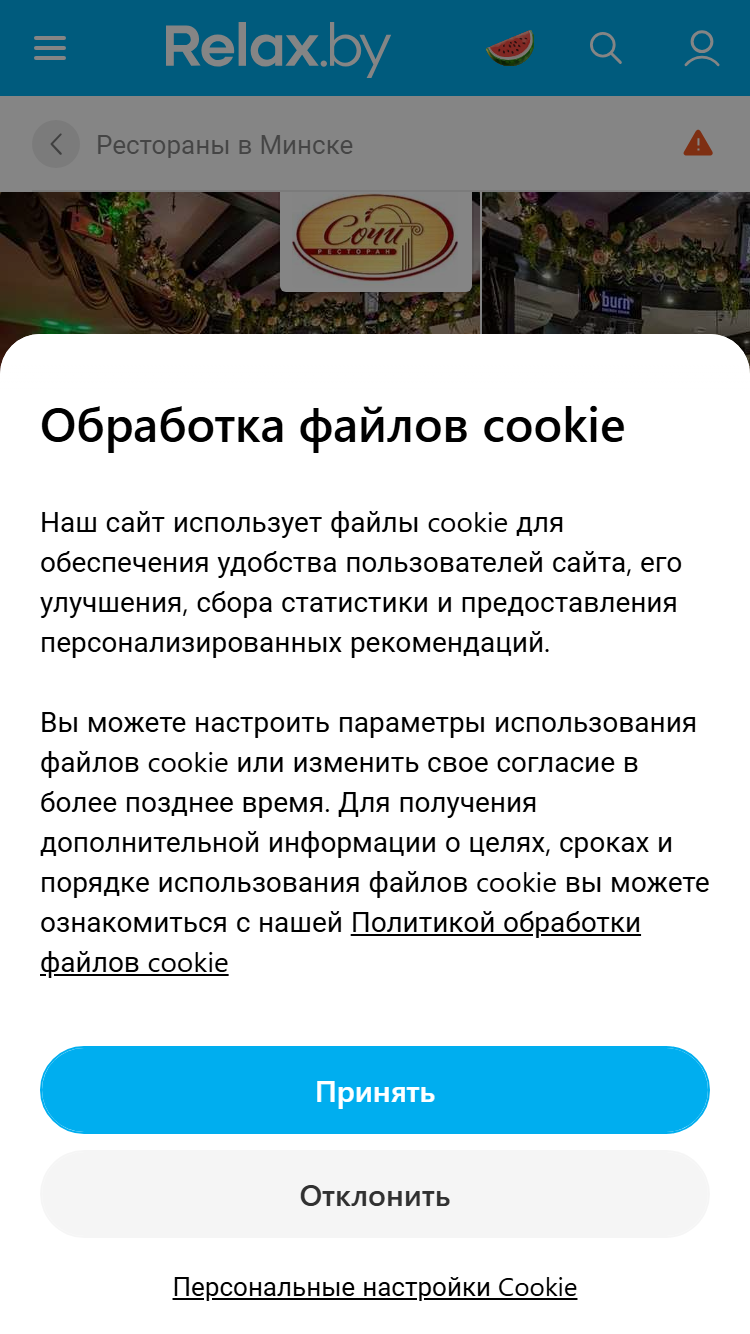Tap the red warning triangle icon

coord(698,144)
